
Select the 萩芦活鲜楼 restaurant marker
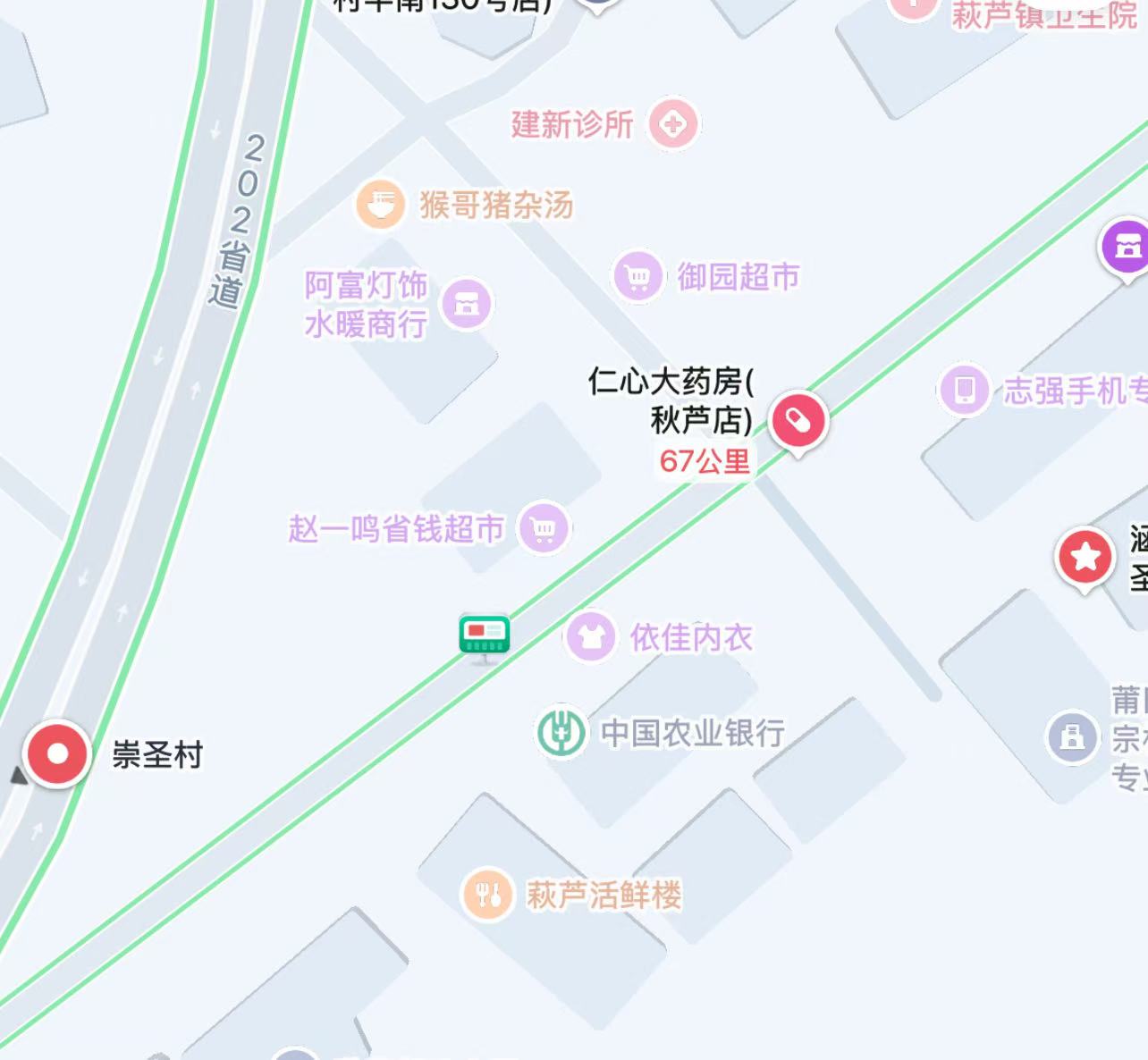click(x=487, y=893)
